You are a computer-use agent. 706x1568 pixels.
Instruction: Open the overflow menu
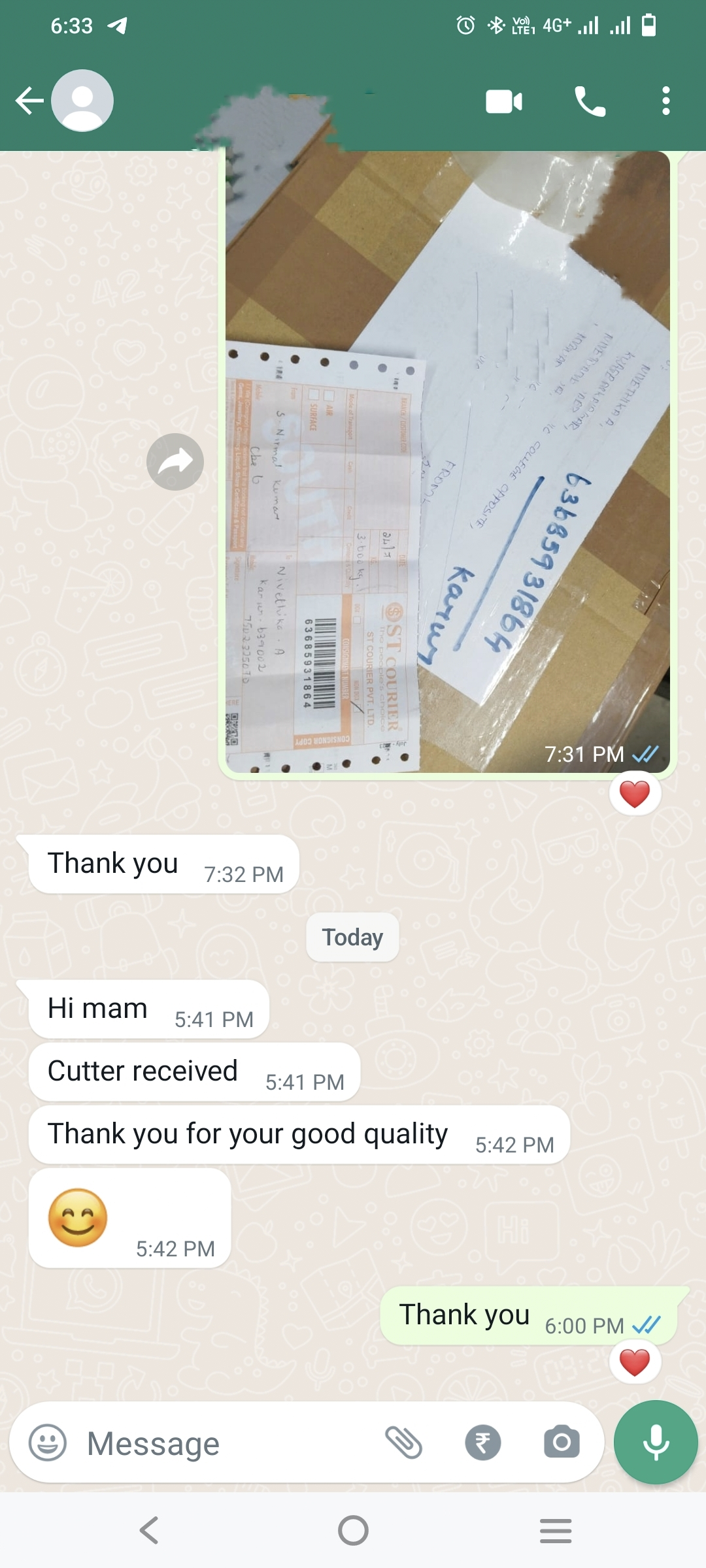pos(665,101)
